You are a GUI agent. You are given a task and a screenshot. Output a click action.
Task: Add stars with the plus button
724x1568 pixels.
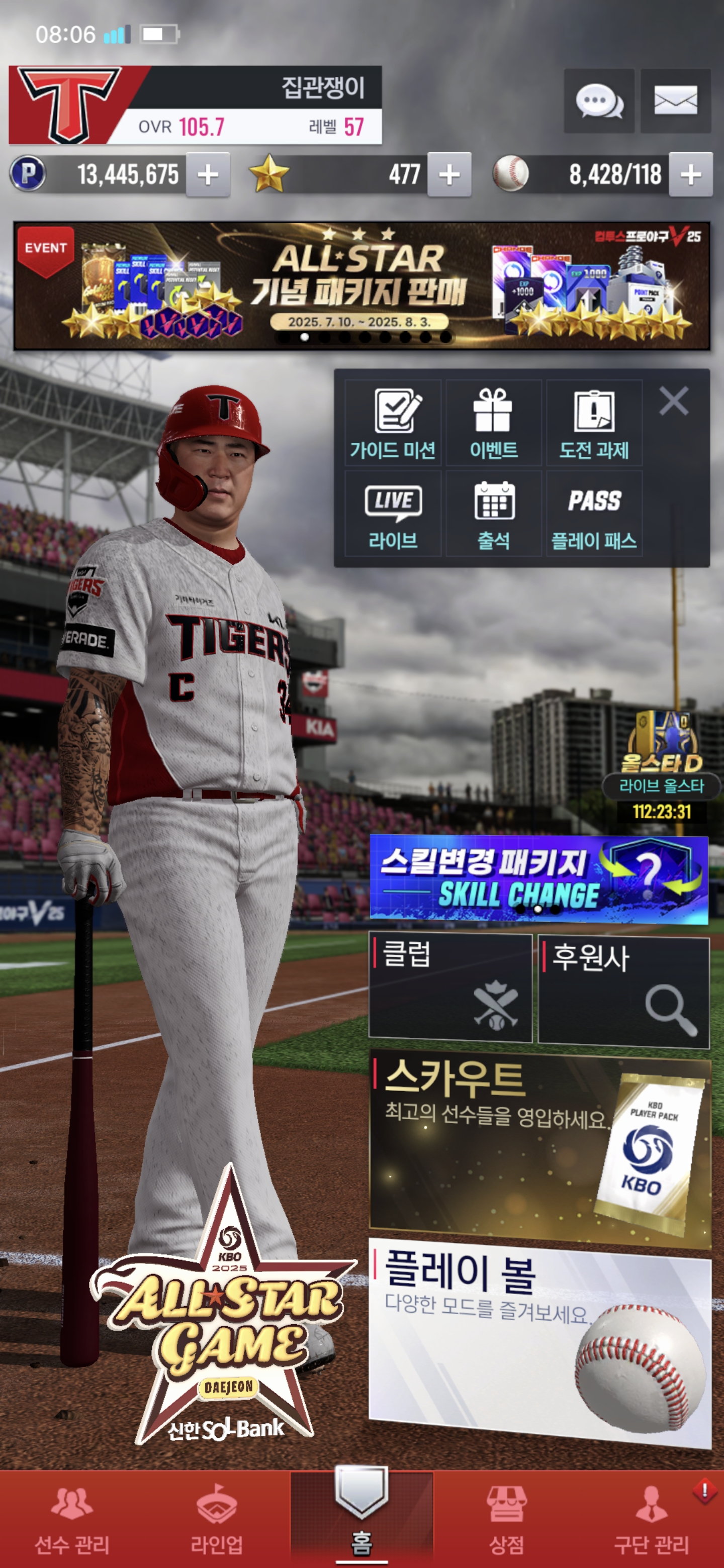coord(449,175)
